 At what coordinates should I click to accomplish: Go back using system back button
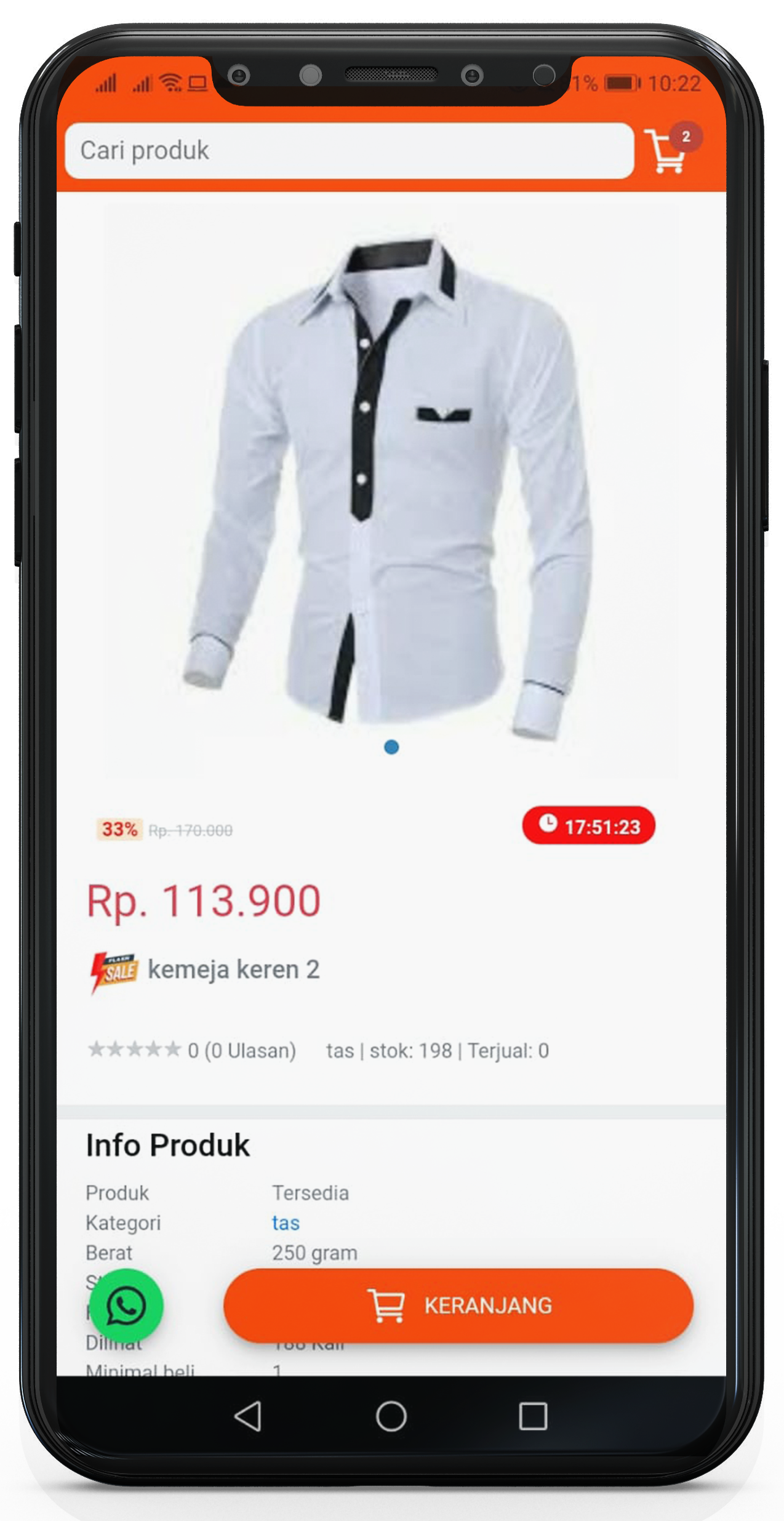pos(248,1416)
